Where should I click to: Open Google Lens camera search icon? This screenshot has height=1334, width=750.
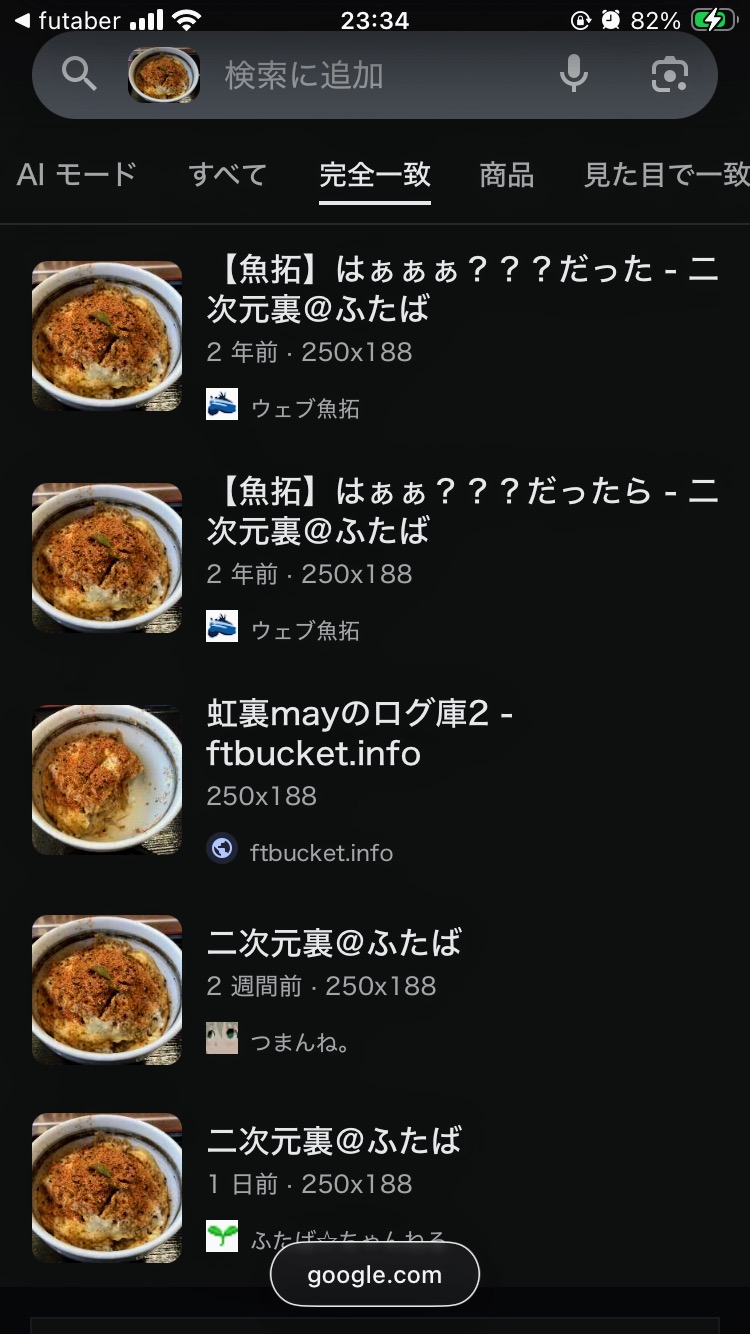point(669,74)
